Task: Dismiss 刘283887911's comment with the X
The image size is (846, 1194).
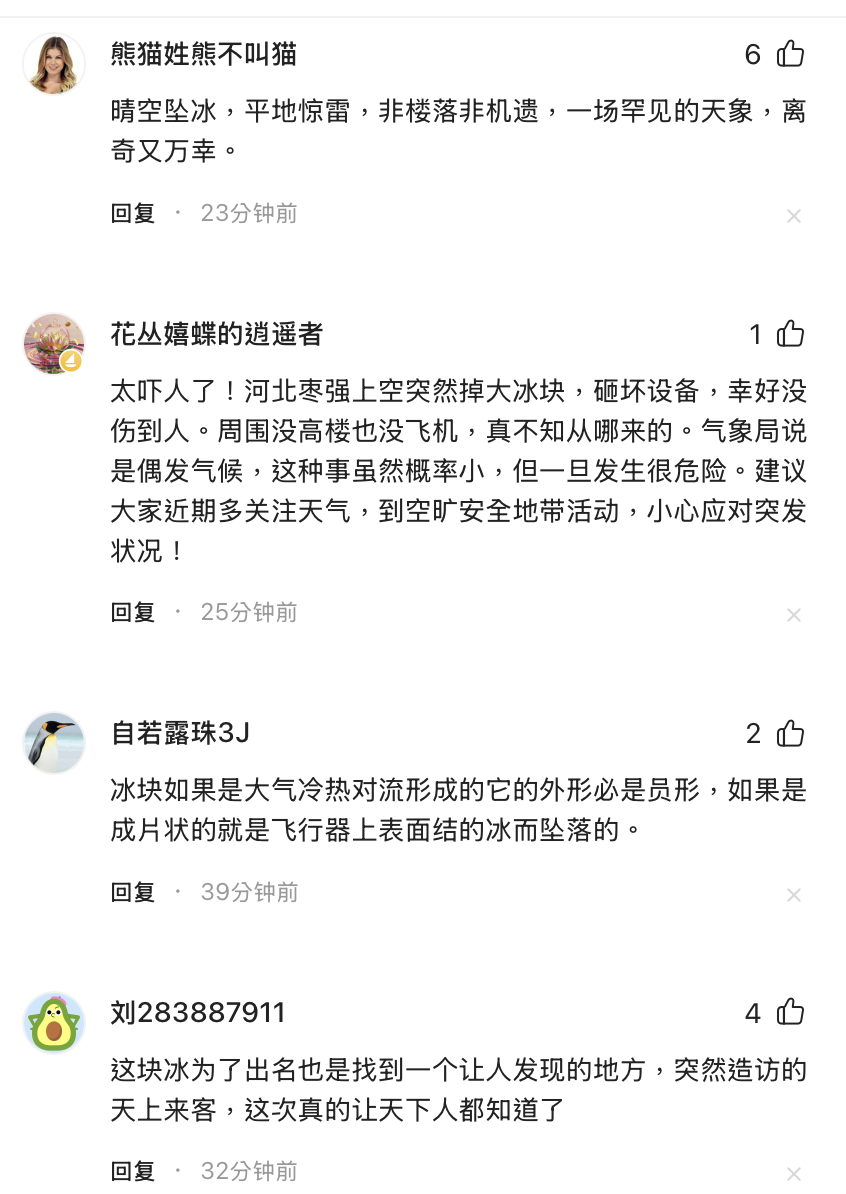Action: pyautogui.click(x=794, y=1174)
